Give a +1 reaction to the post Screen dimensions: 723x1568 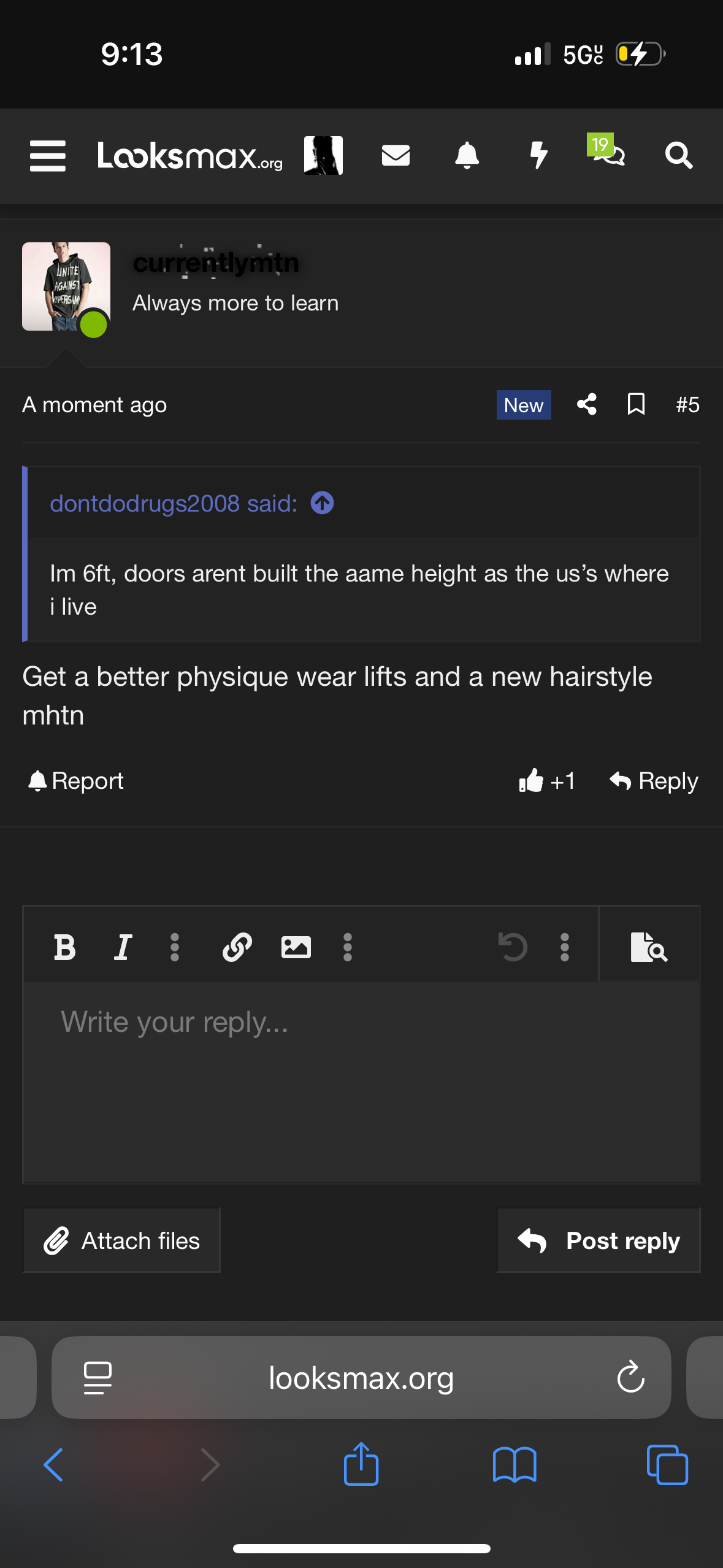[547, 781]
